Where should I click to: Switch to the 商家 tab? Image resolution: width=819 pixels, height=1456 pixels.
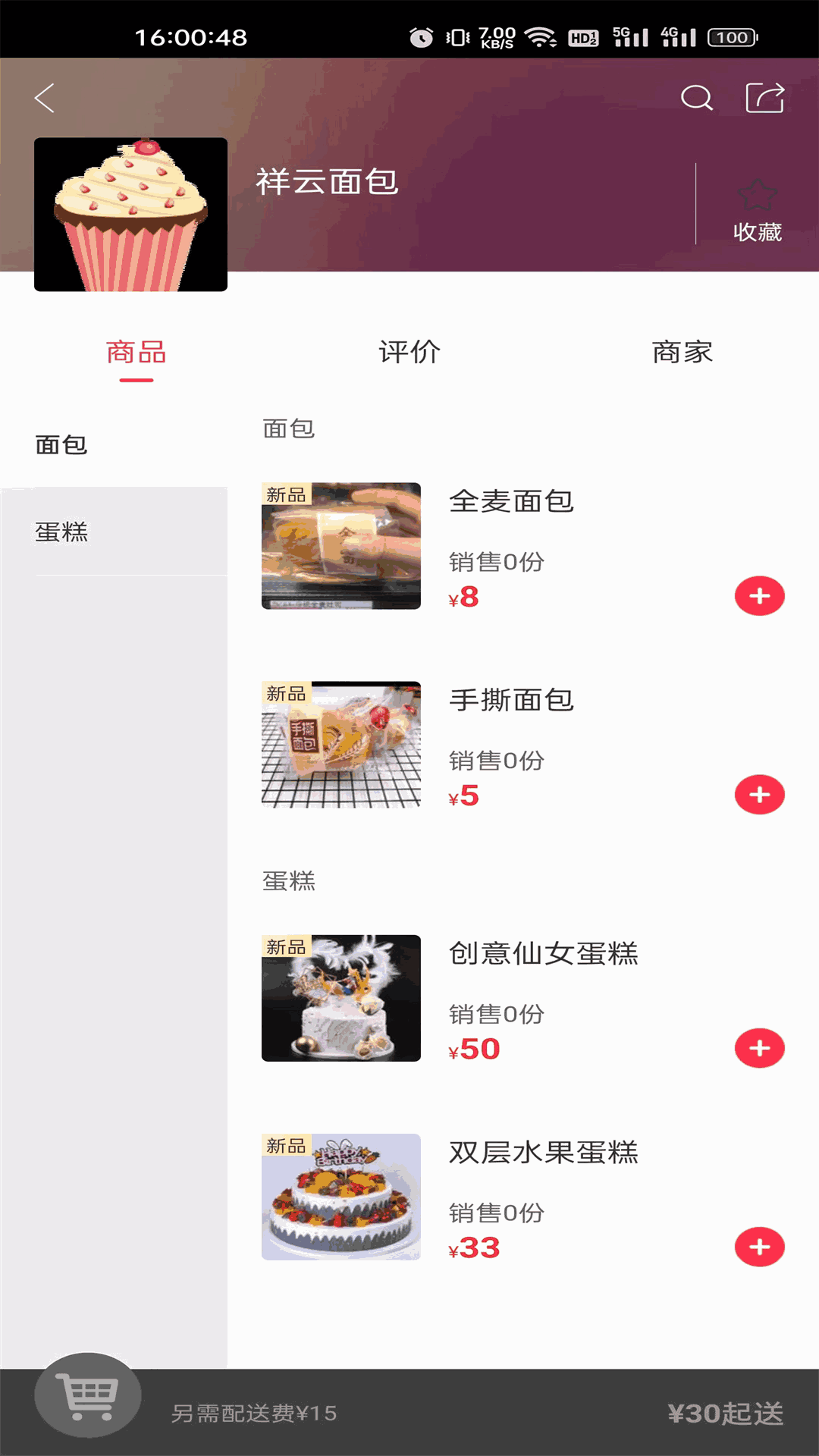(682, 352)
